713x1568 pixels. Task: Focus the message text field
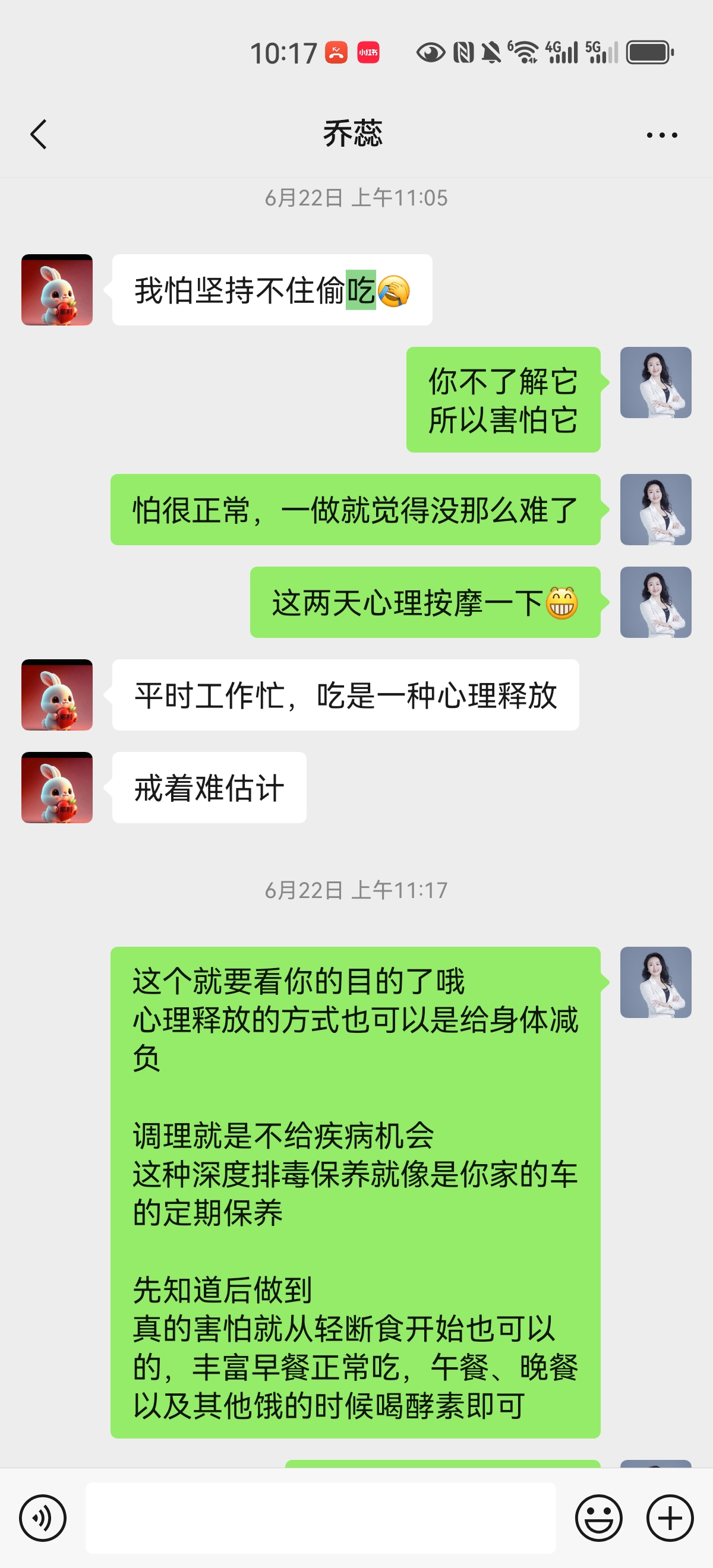(x=320, y=1518)
